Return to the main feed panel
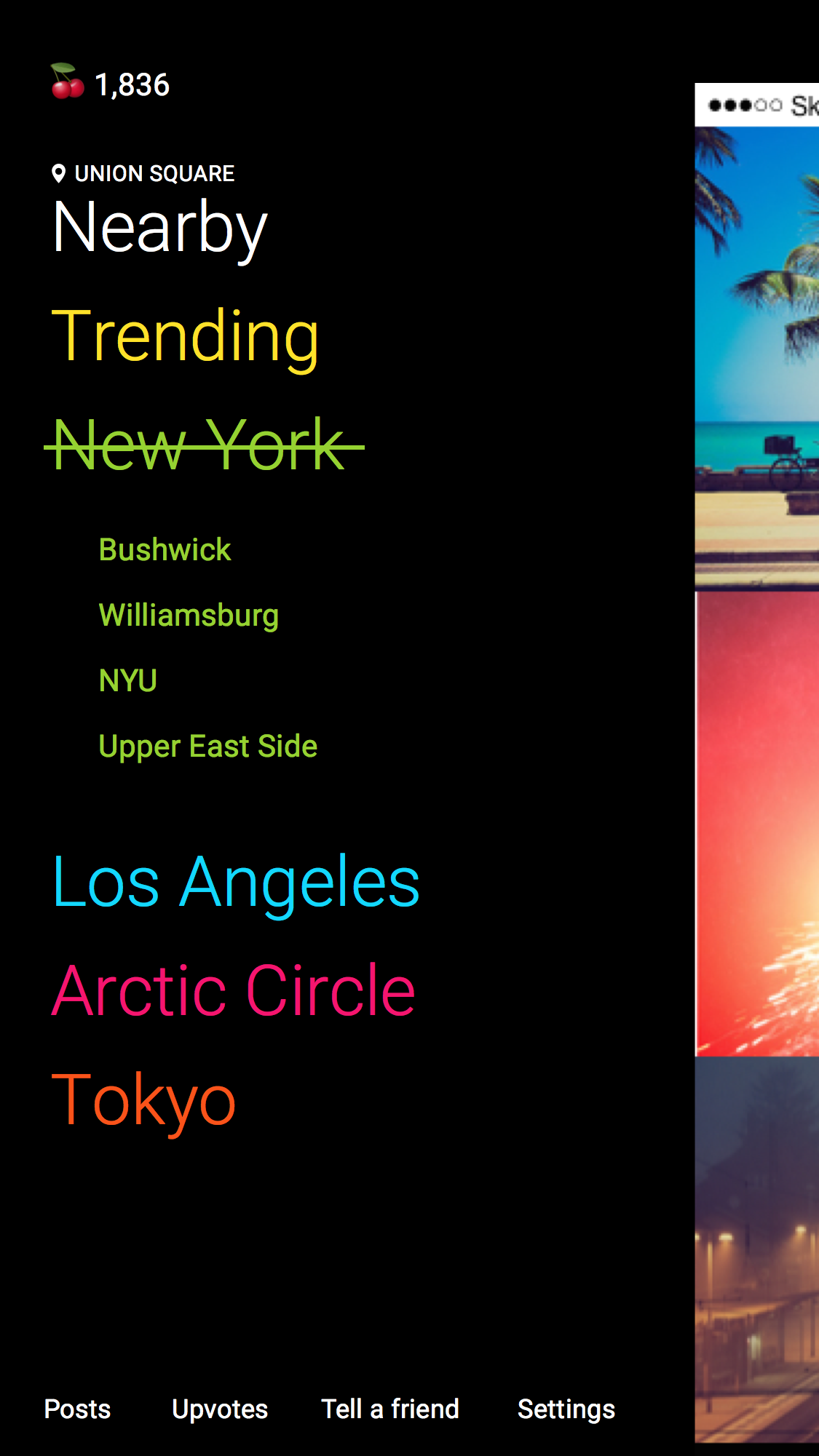Image resolution: width=819 pixels, height=1456 pixels. (757, 728)
